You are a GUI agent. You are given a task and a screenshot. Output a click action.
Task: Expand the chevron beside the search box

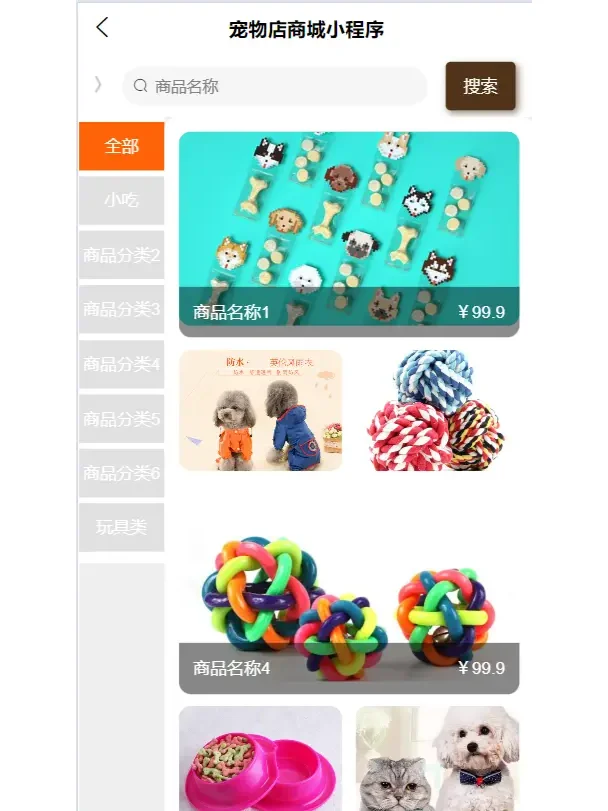[x=98, y=85]
